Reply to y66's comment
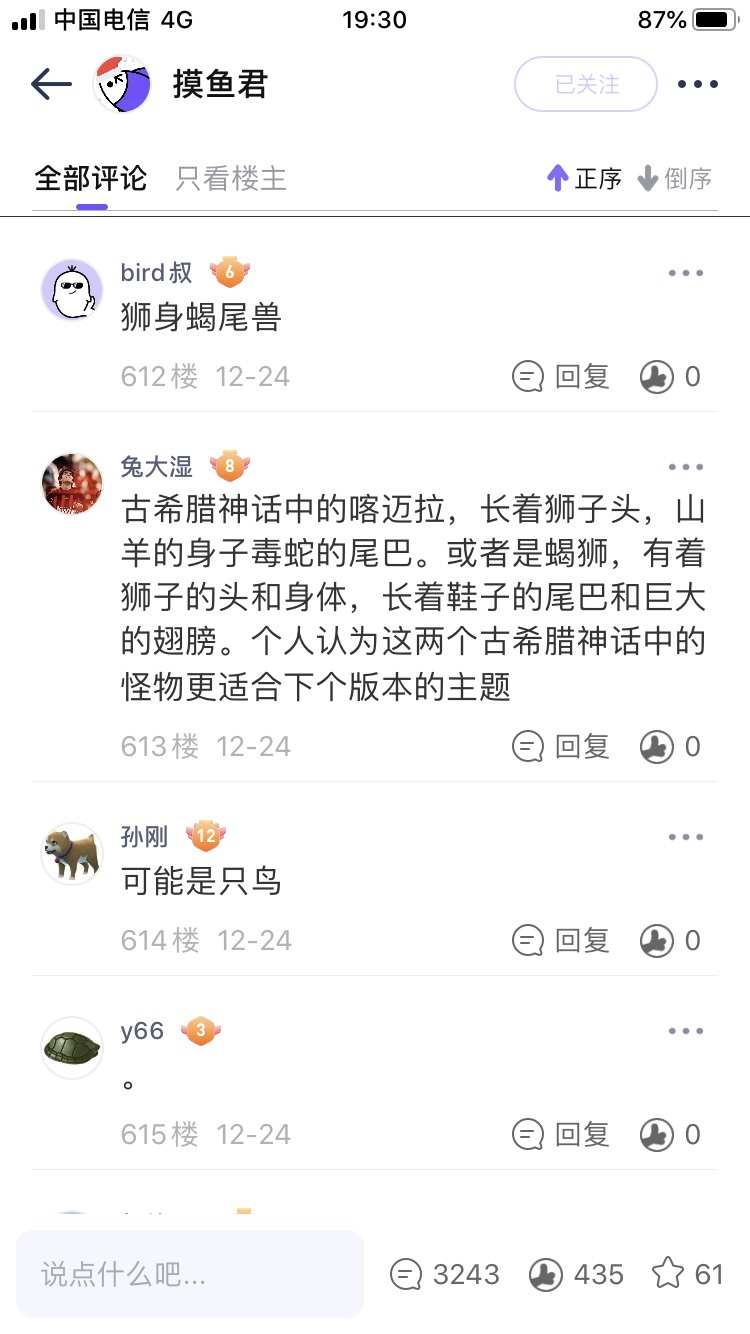 pos(561,1135)
